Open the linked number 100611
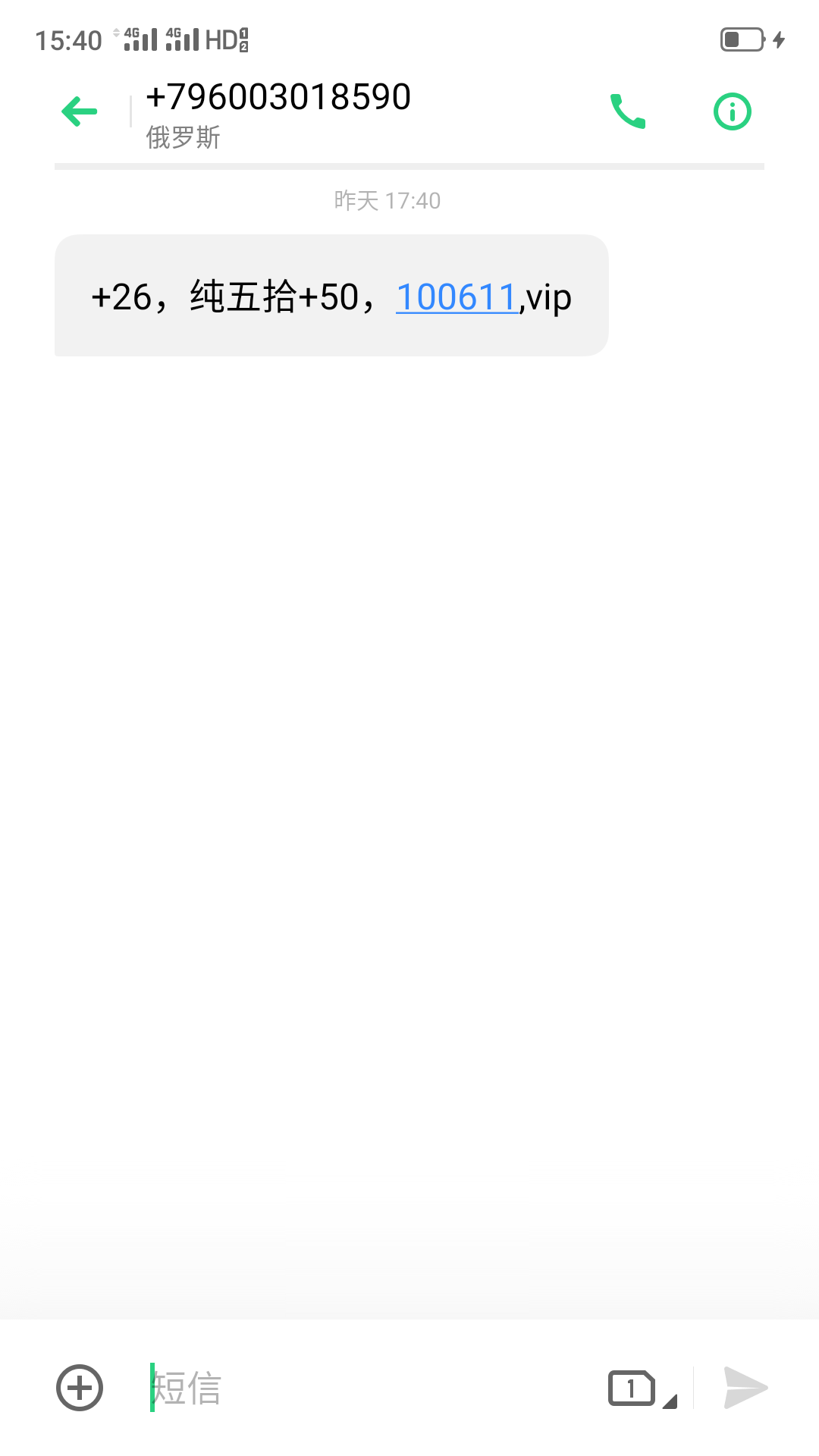819x1456 pixels. pos(457,297)
